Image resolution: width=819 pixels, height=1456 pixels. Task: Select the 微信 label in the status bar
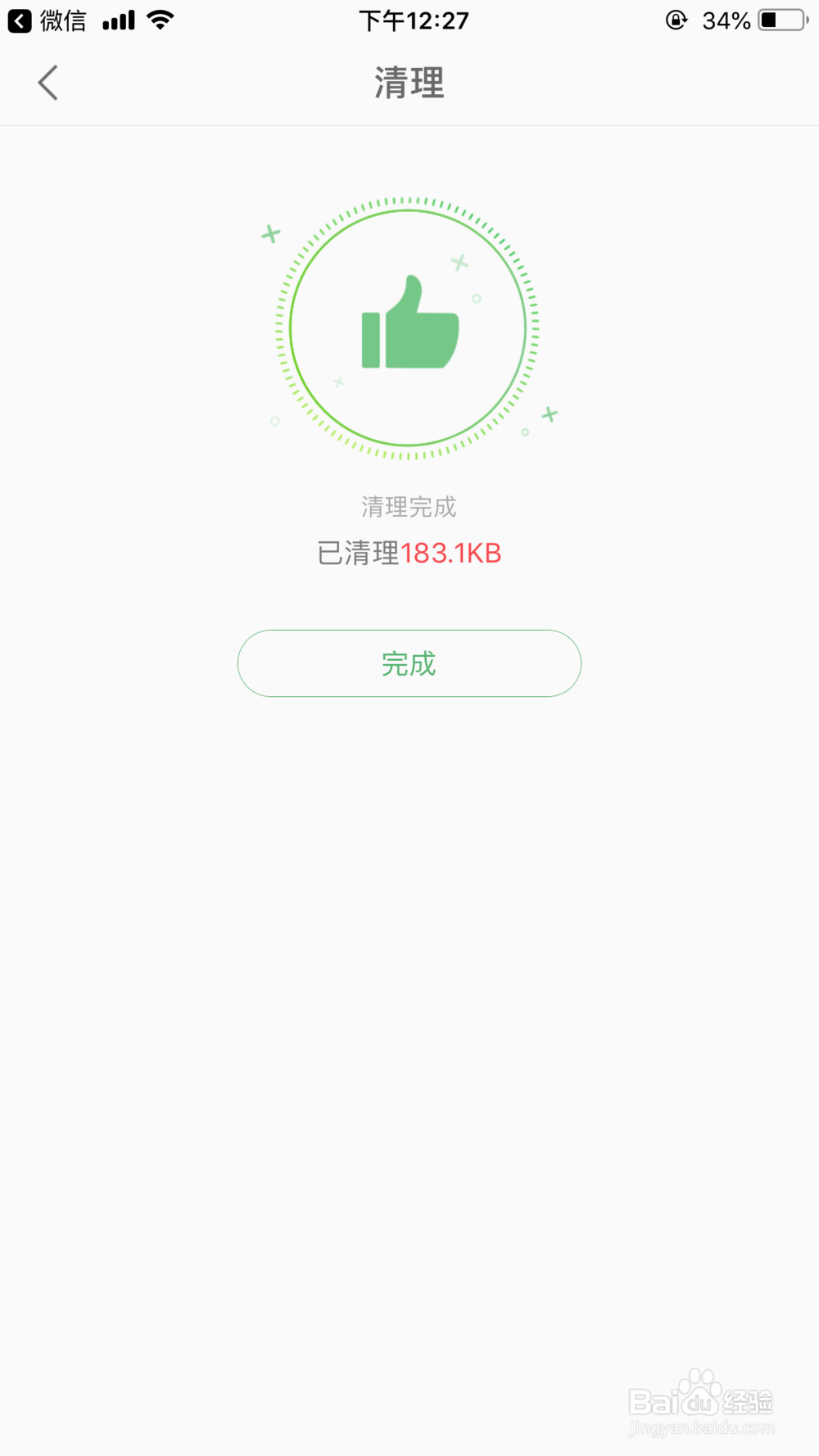click(61, 20)
